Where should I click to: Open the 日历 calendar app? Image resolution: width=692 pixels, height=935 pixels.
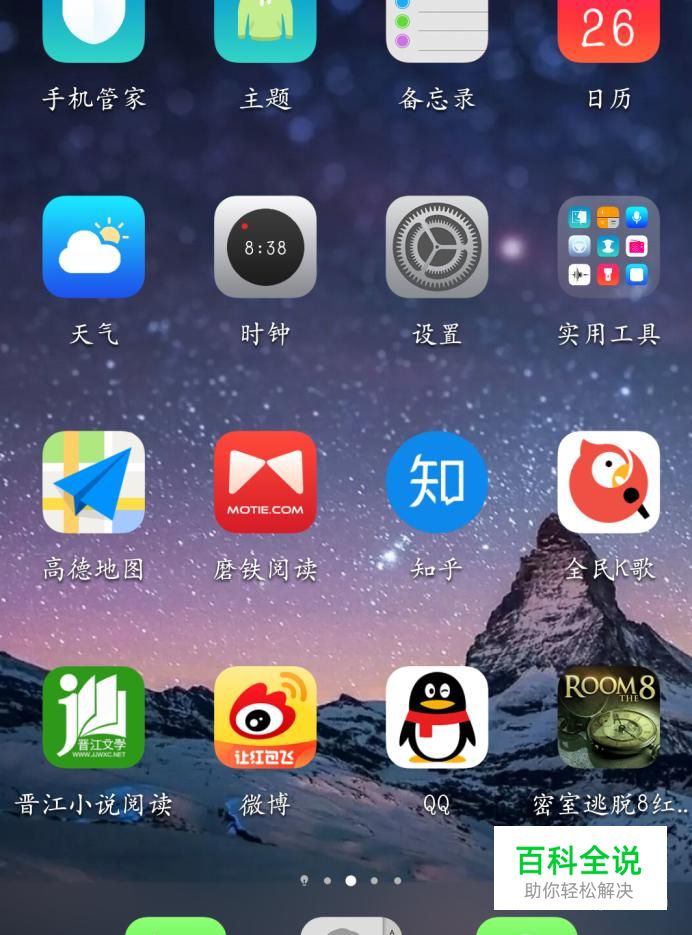[608, 30]
